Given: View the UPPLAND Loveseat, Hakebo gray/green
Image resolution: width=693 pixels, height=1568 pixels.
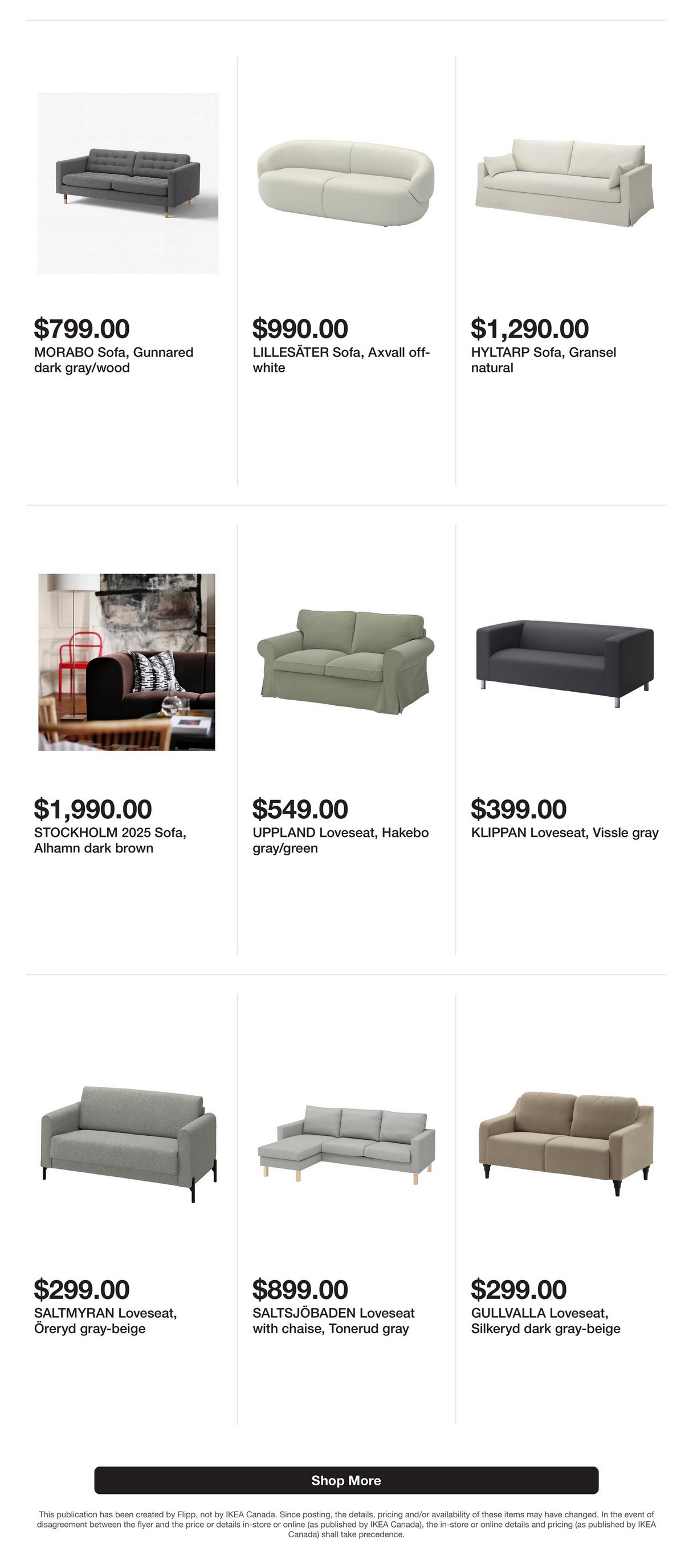Looking at the screenshot, I should tap(346, 740).
